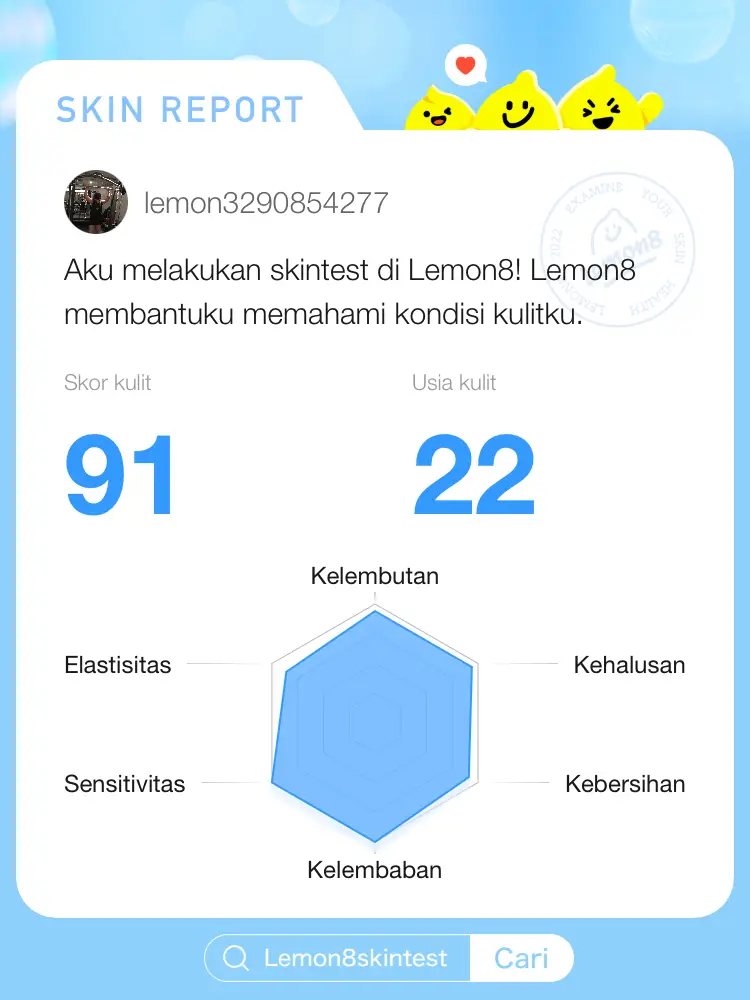
Task: Toggle the Kelembutan axis on the chart
Action: click(x=375, y=576)
